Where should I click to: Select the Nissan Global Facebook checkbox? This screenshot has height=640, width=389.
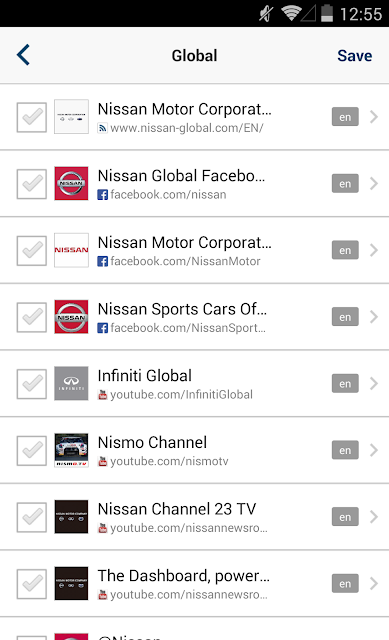31,184
